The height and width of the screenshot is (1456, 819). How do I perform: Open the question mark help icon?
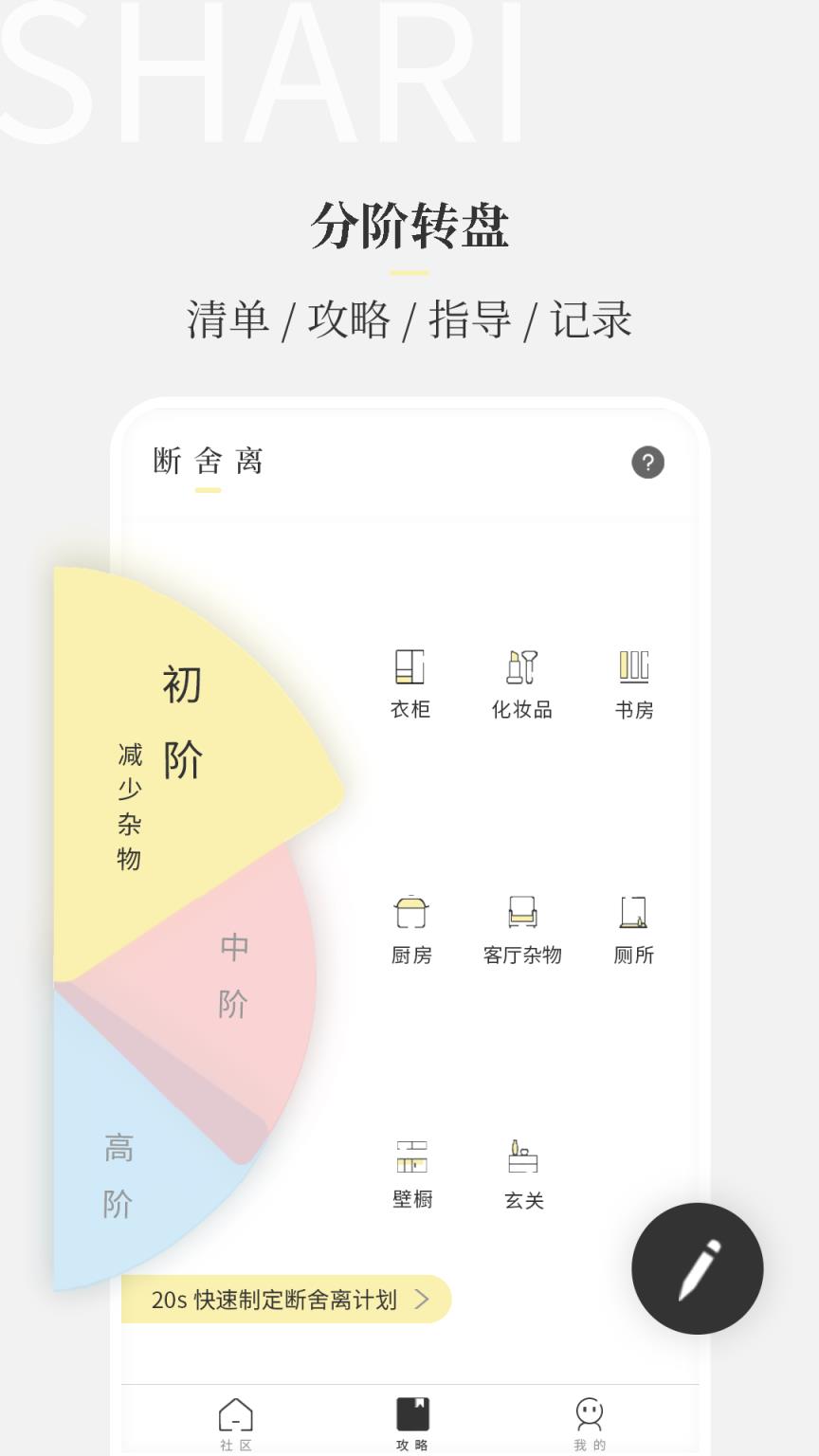tap(647, 463)
